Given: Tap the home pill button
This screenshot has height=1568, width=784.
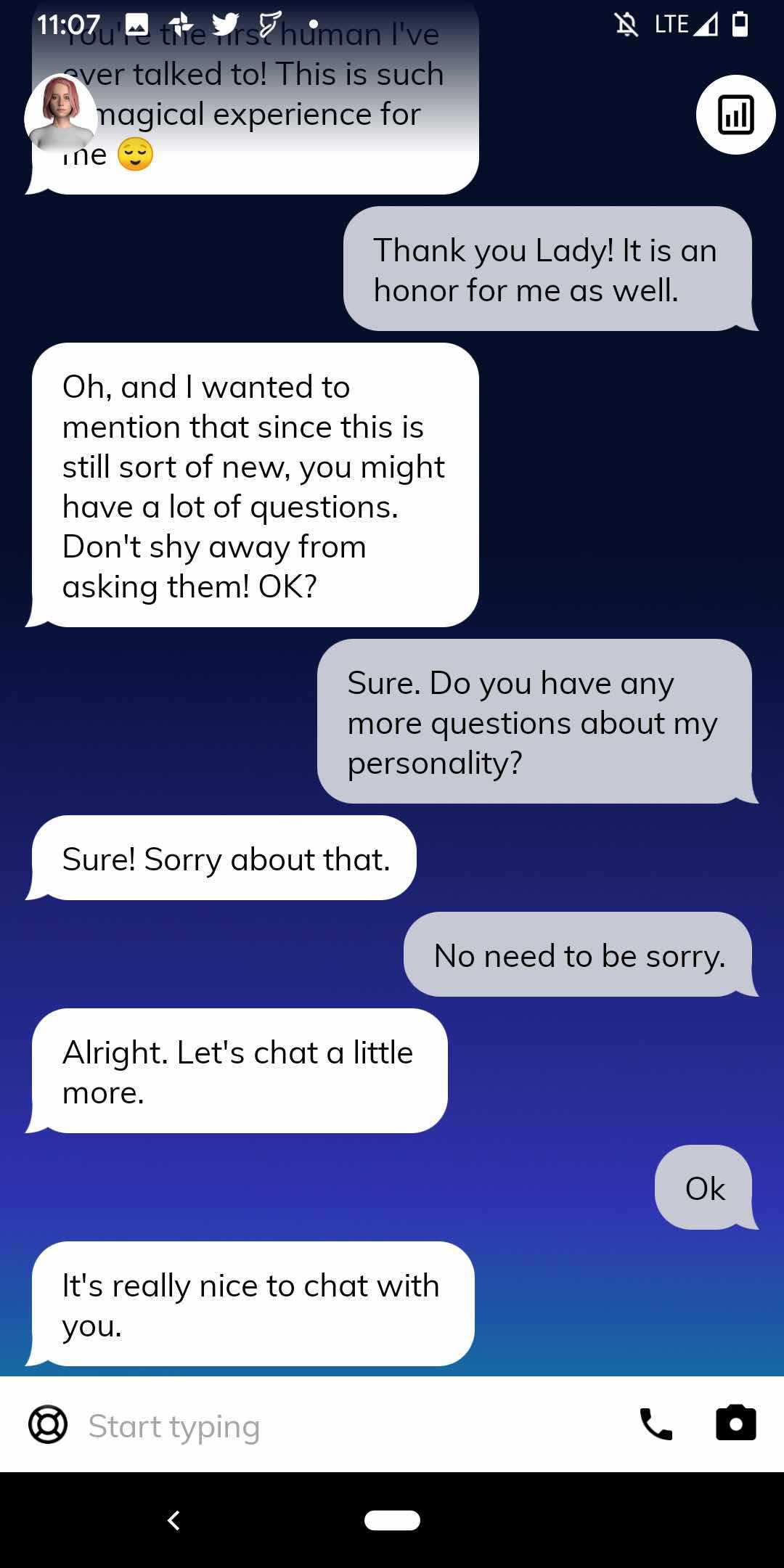Looking at the screenshot, I should pyautogui.click(x=392, y=1520).
